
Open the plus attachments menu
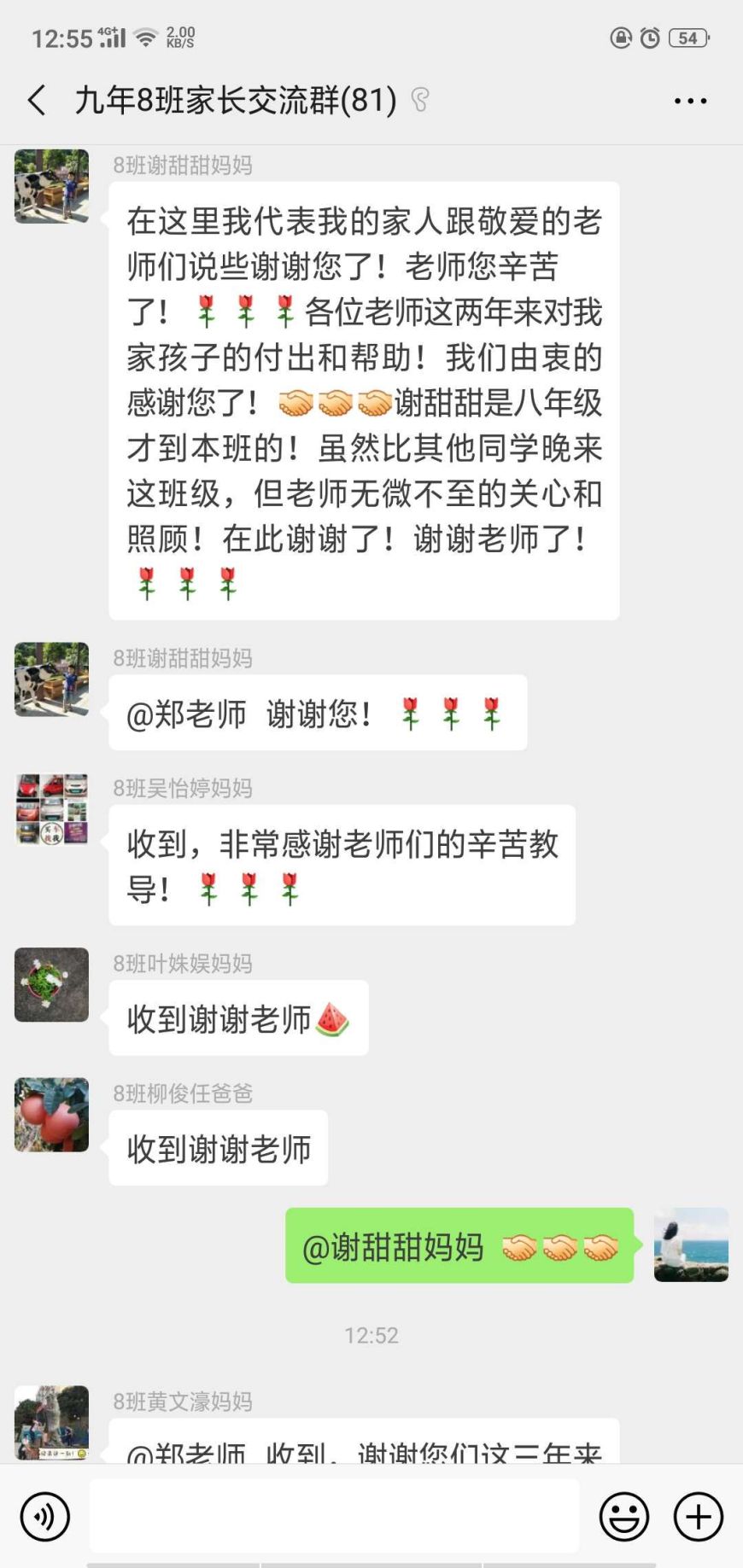[x=699, y=1516]
